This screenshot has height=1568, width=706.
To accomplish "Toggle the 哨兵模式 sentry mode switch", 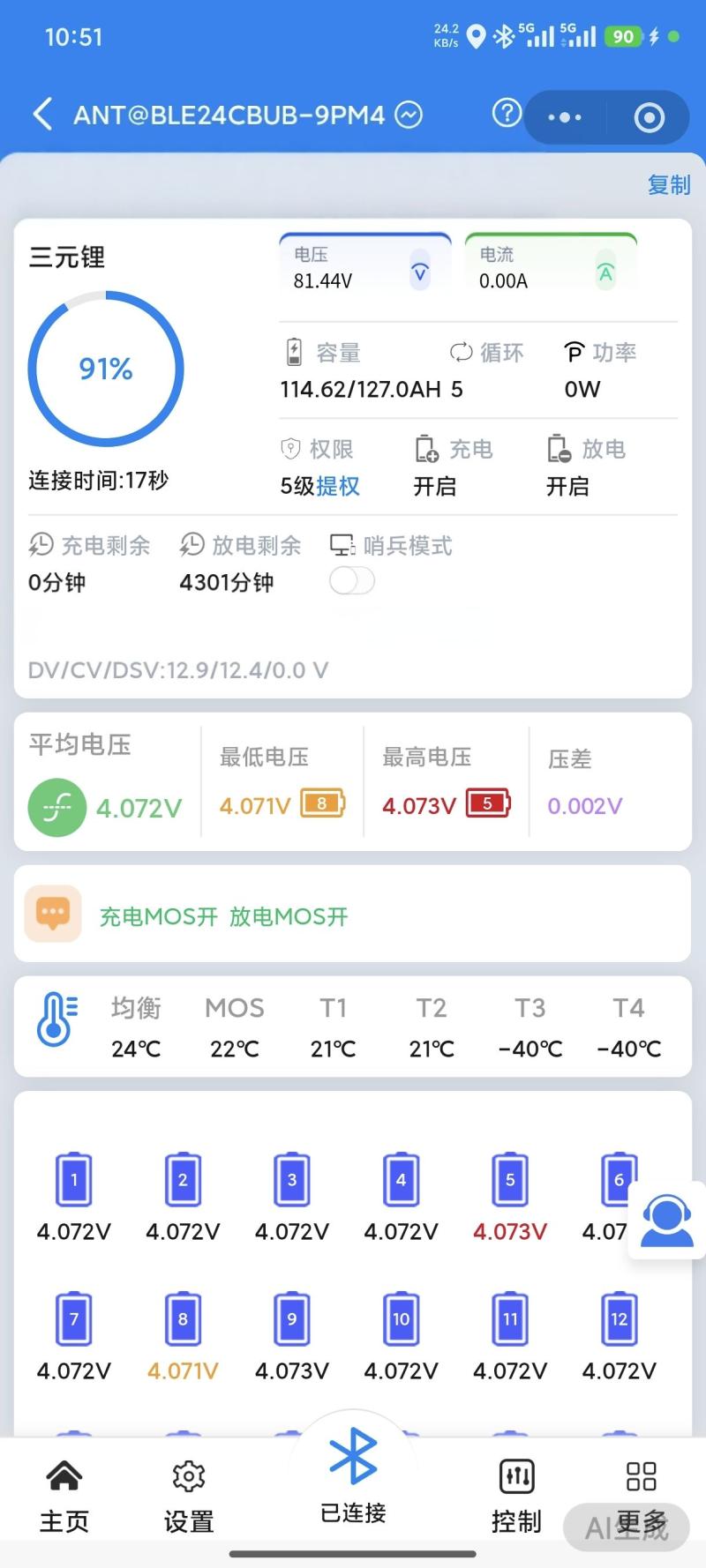I will 352,580.
